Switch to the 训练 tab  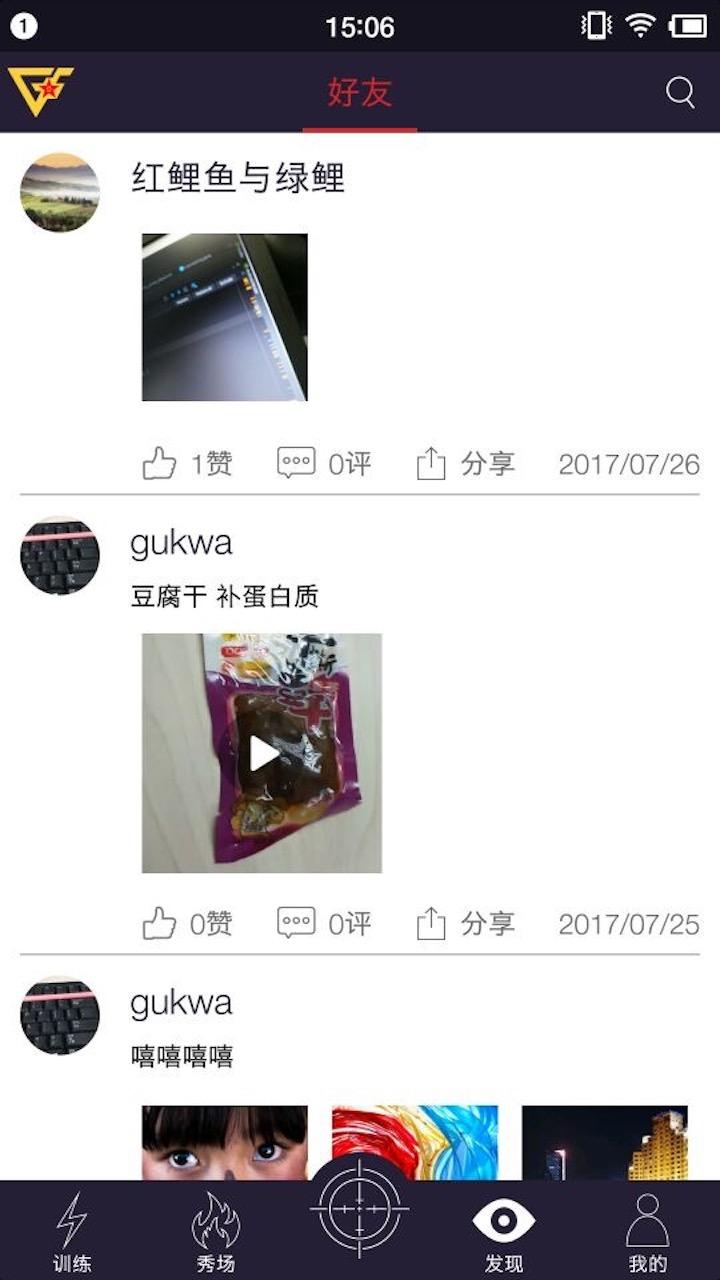pos(72,1232)
